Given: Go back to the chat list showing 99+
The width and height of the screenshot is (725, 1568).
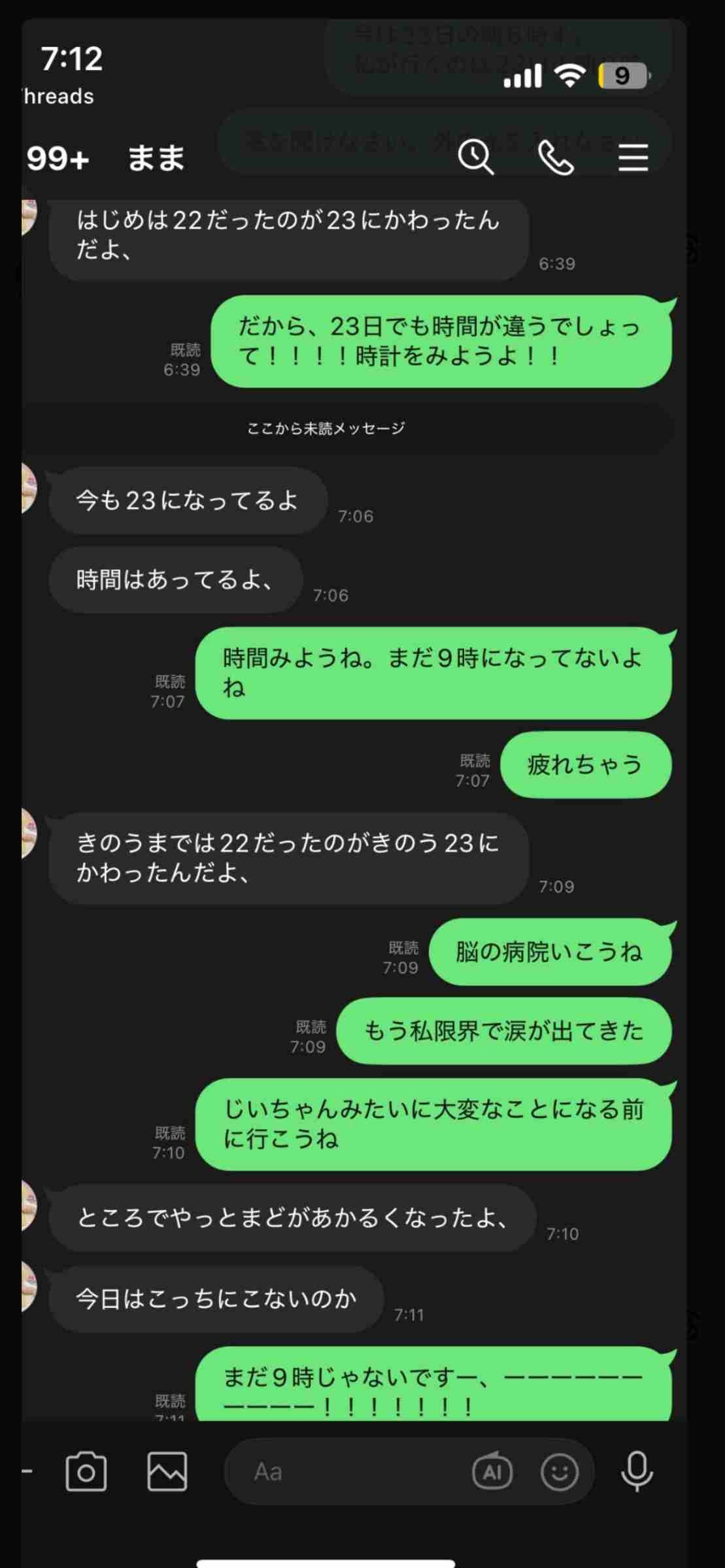Looking at the screenshot, I should click(x=58, y=158).
